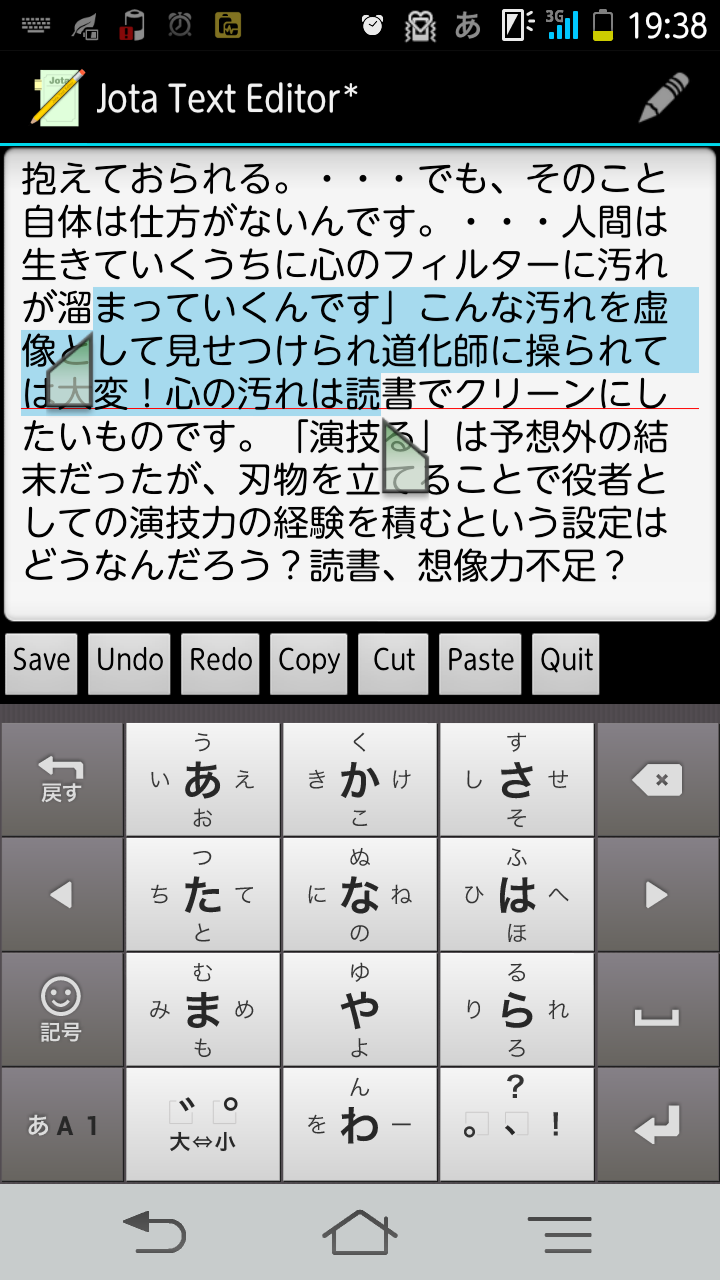Paste clipboard contents
The height and width of the screenshot is (1280, 720).
pyautogui.click(x=480, y=662)
